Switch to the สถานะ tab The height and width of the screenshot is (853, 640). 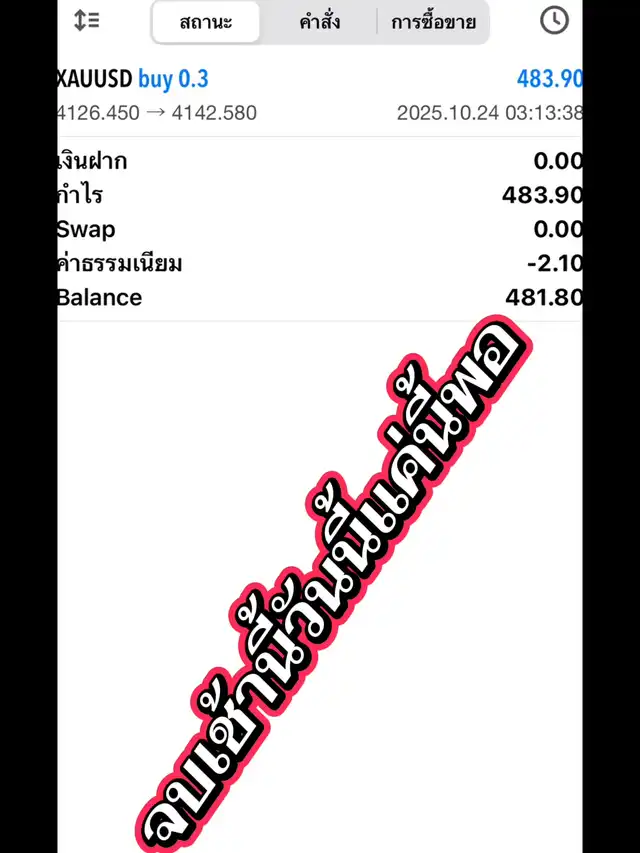[206, 22]
